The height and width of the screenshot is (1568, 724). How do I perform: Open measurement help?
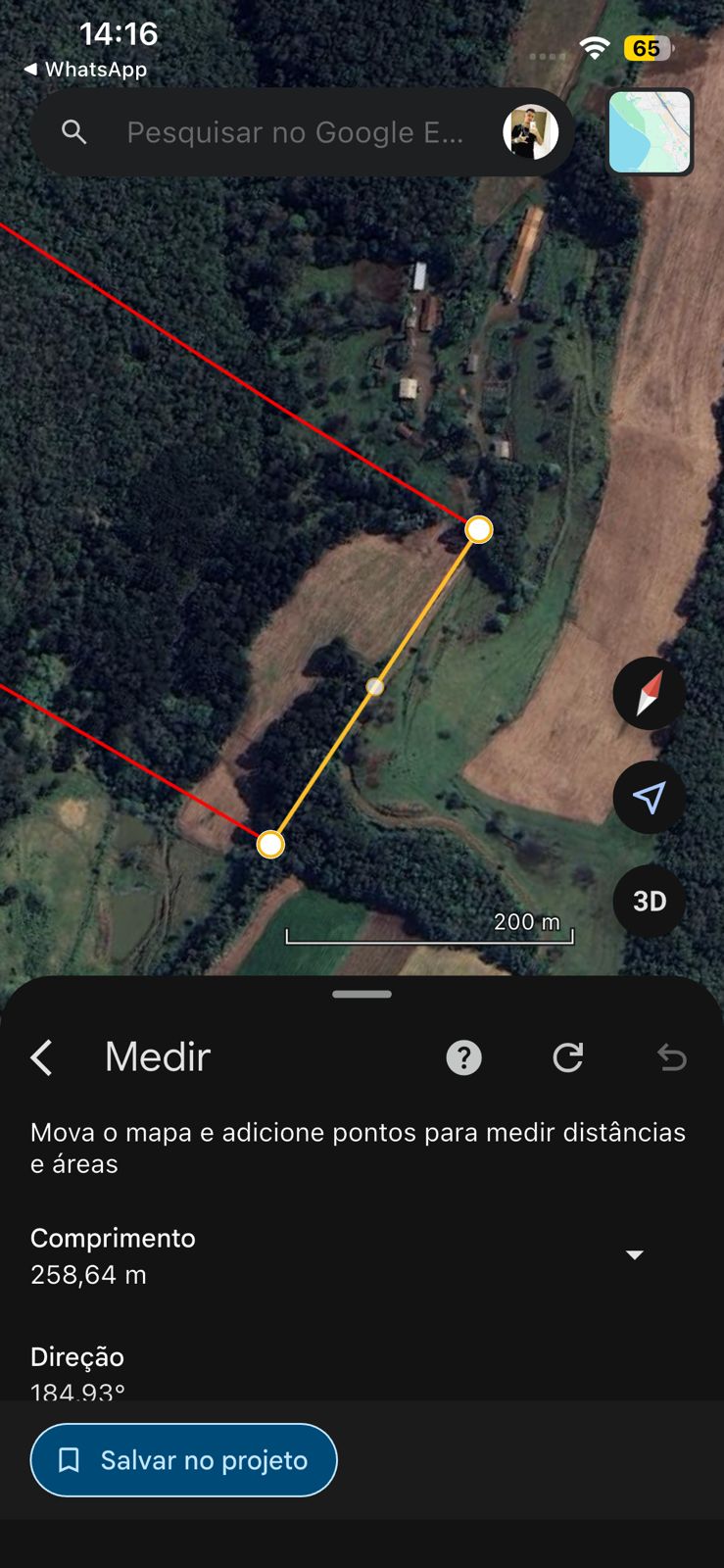[463, 1057]
